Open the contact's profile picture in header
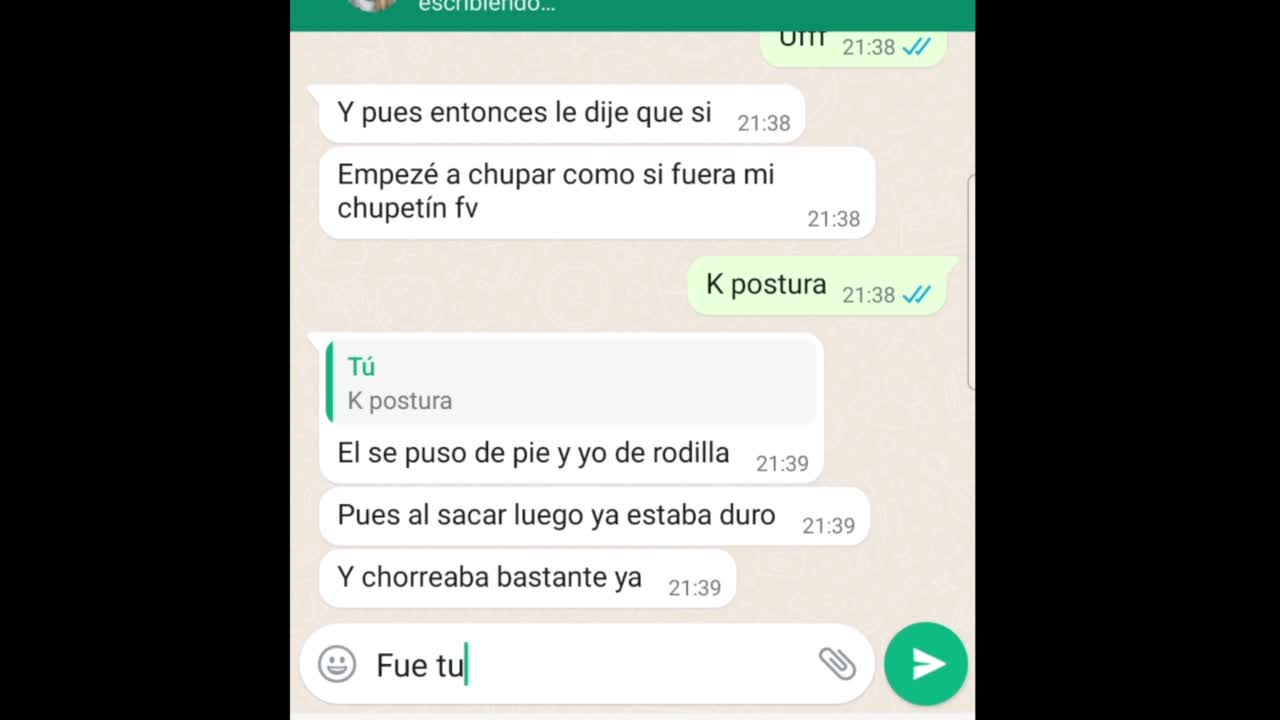The width and height of the screenshot is (1280, 720). pos(372,5)
